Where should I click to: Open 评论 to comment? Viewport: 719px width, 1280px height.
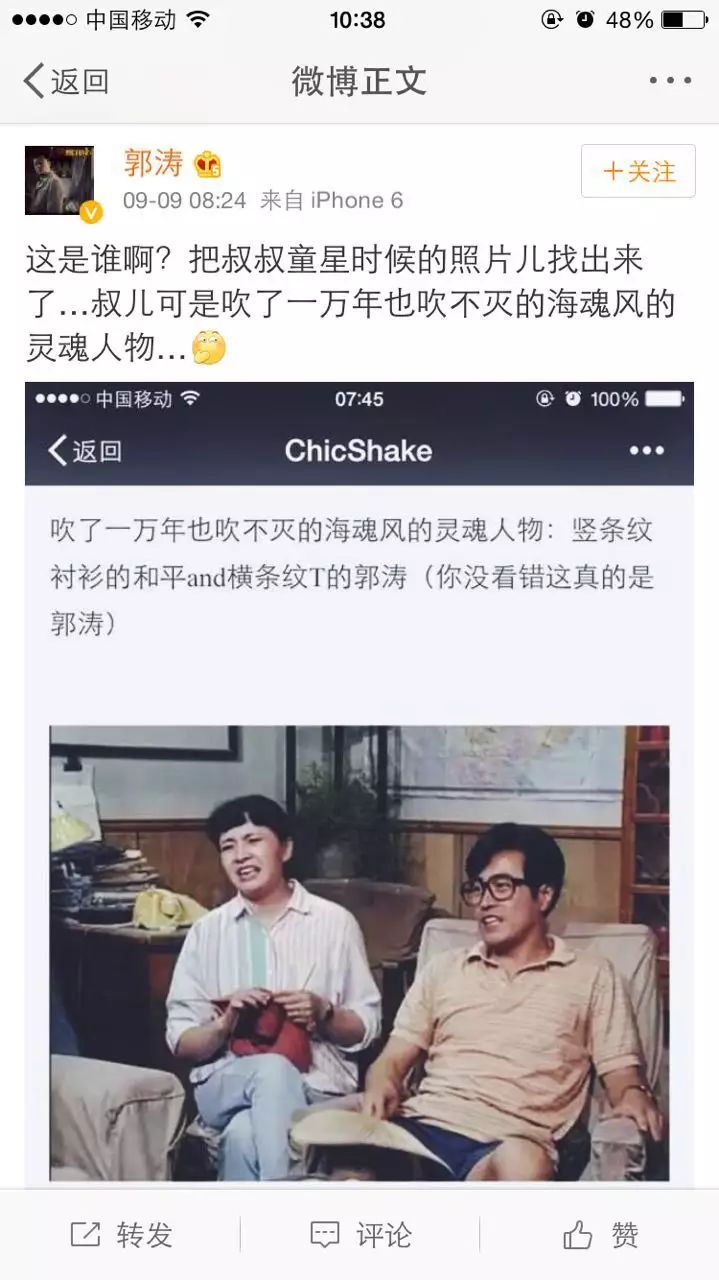(x=360, y=1235)
